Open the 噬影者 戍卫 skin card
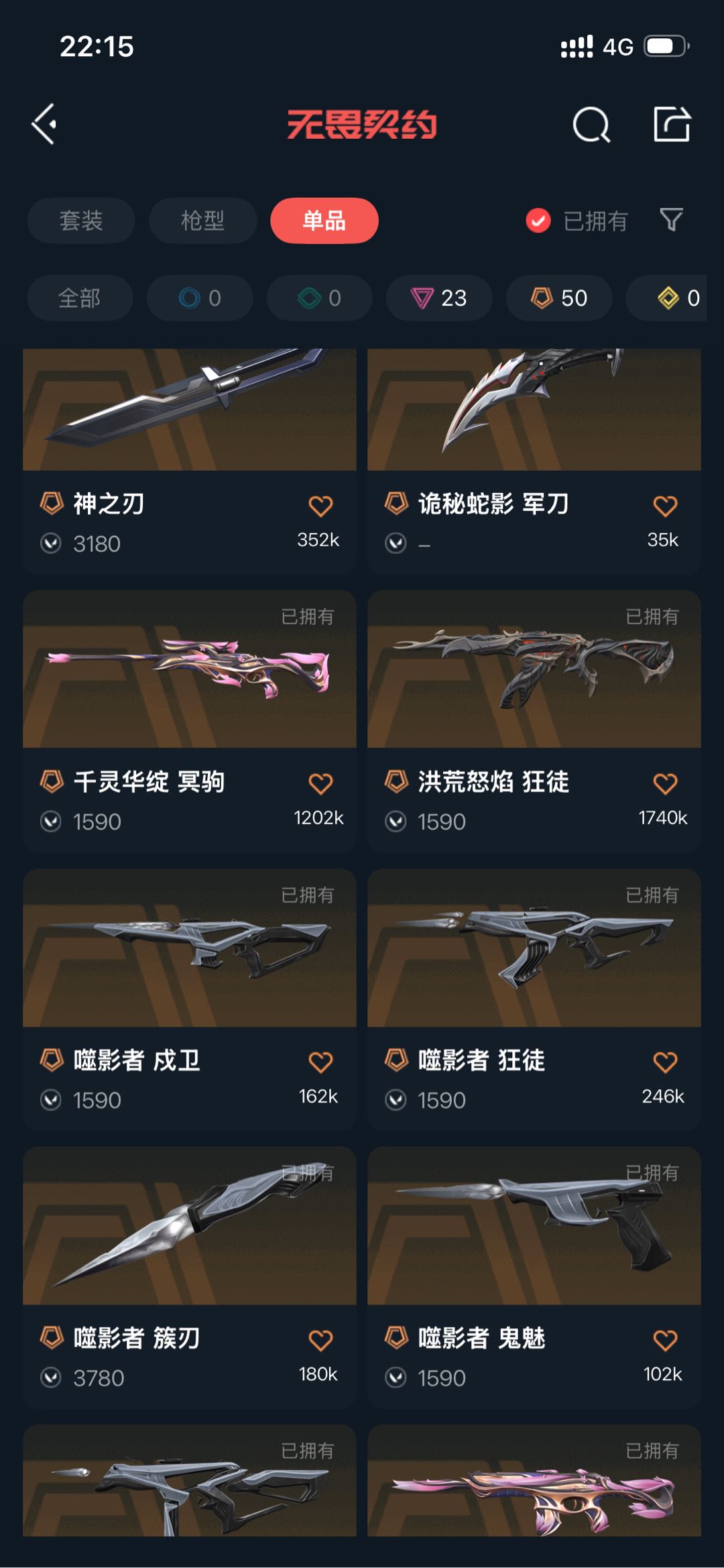 (190, 1000)
